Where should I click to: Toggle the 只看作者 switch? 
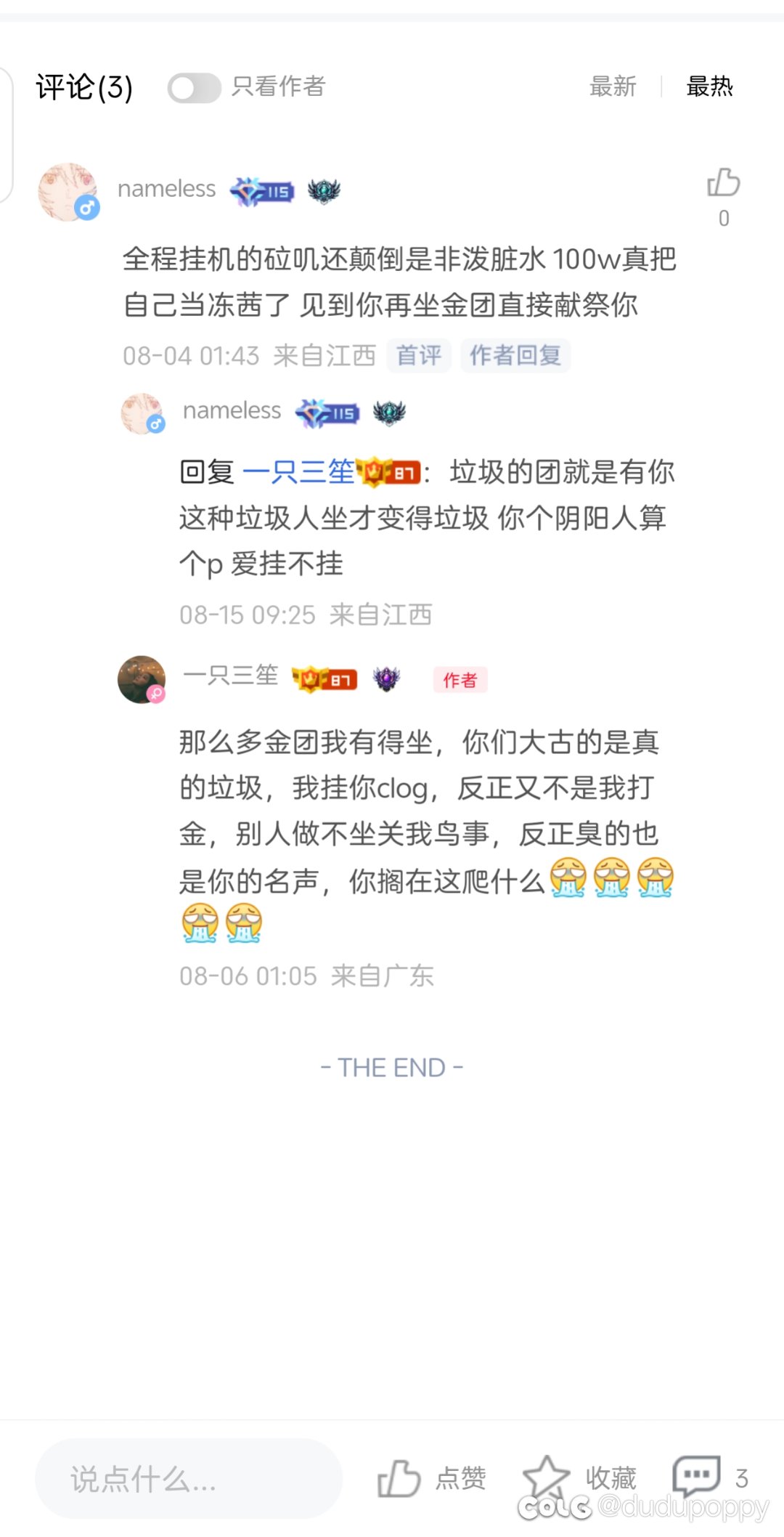point(194,88)
